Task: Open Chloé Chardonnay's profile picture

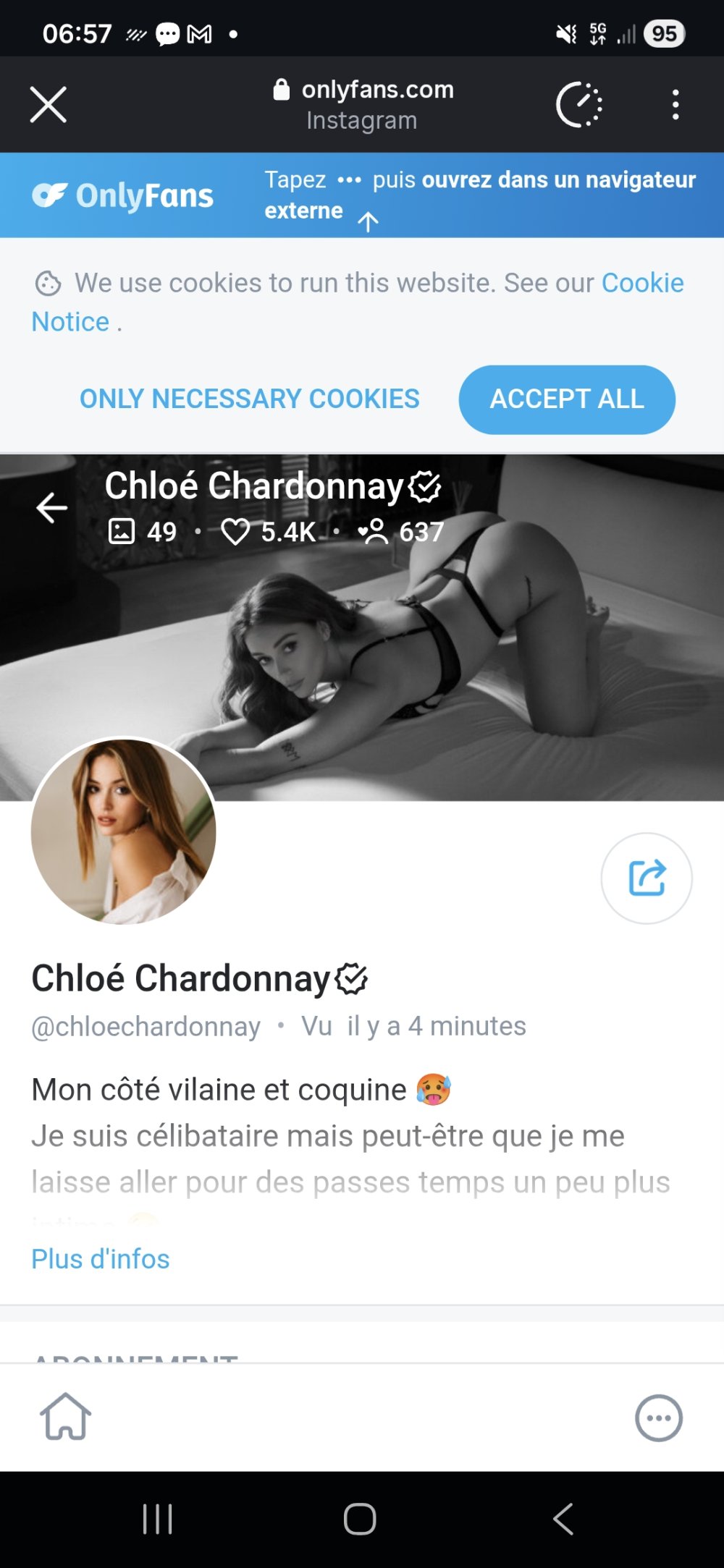Action: coord(124,831)
